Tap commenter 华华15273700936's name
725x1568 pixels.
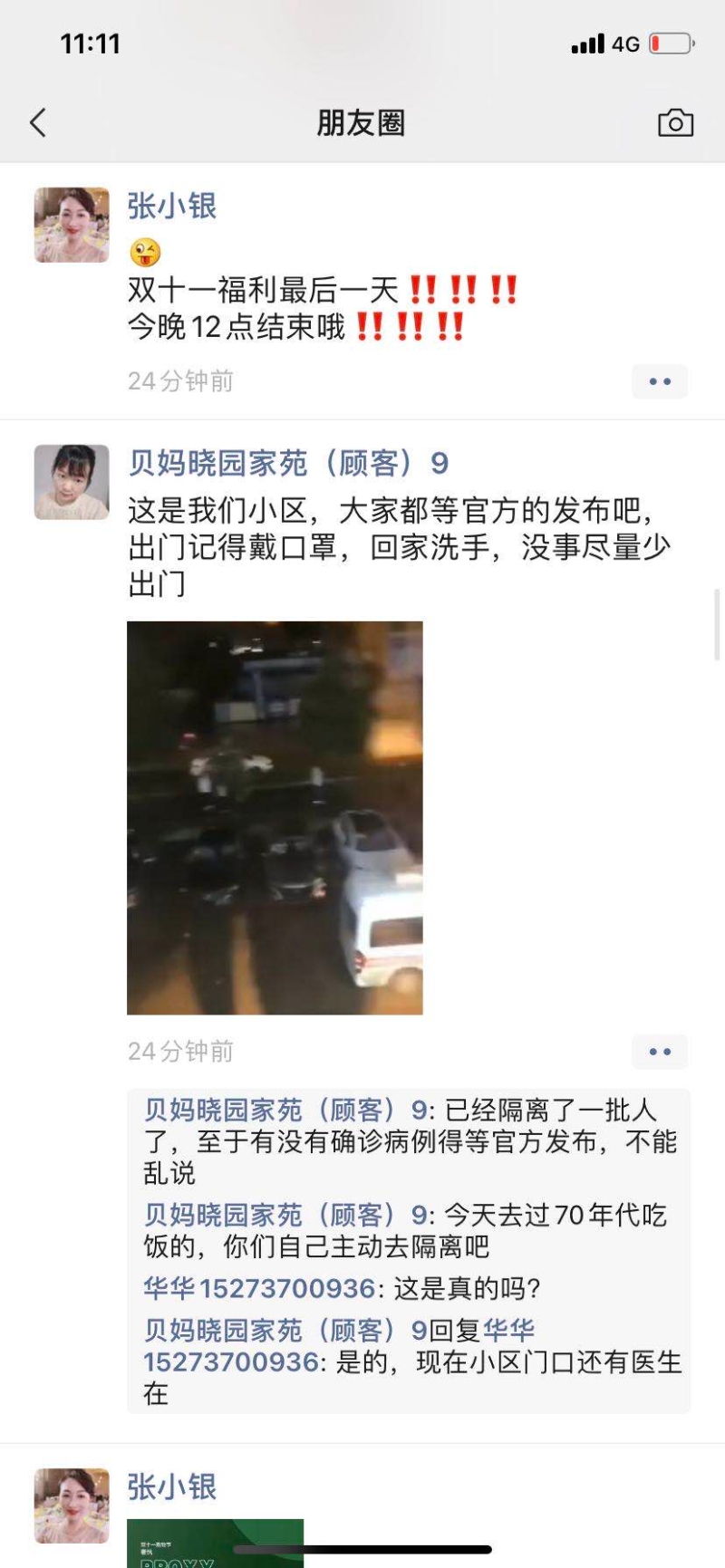[x=258, y=1288]
